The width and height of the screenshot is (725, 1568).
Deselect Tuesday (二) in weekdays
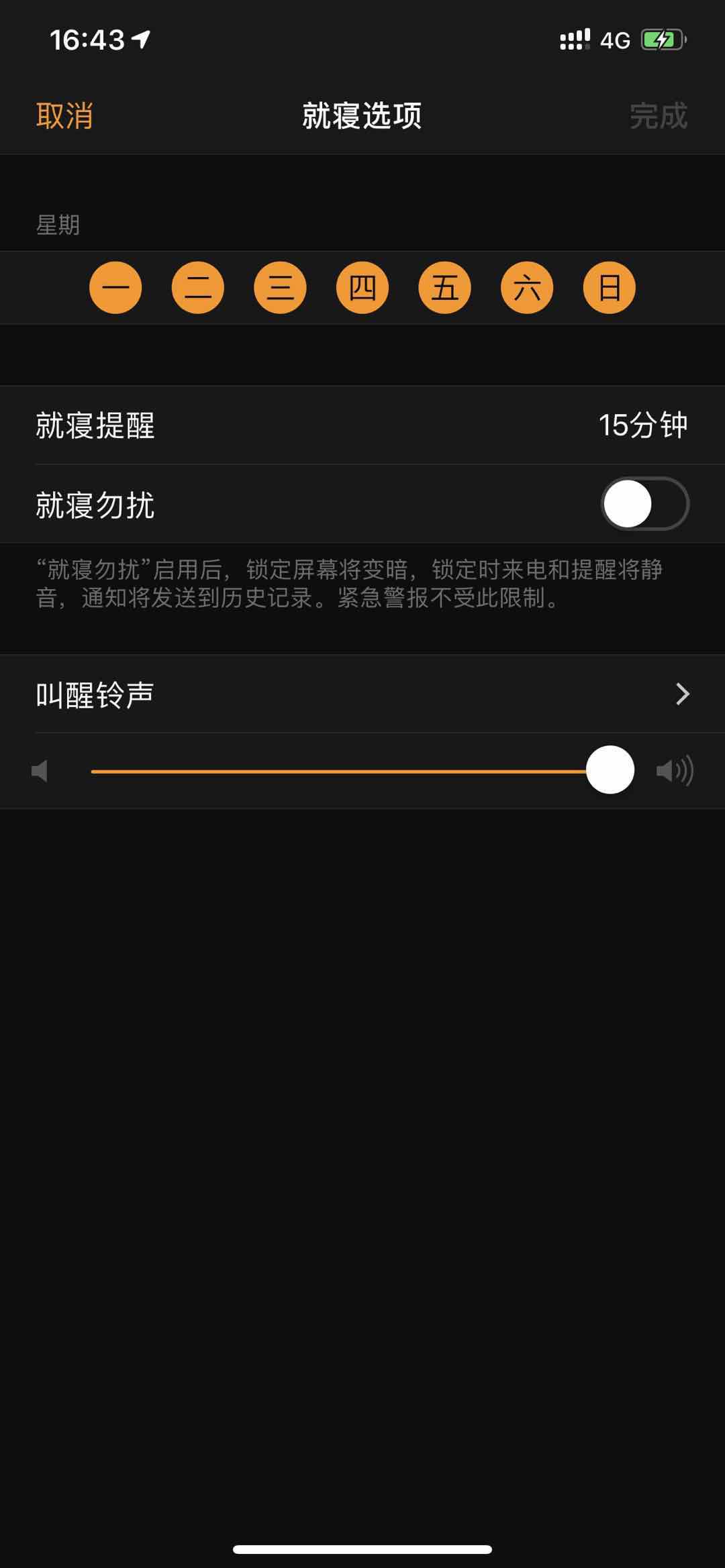[x=198, y=288]
